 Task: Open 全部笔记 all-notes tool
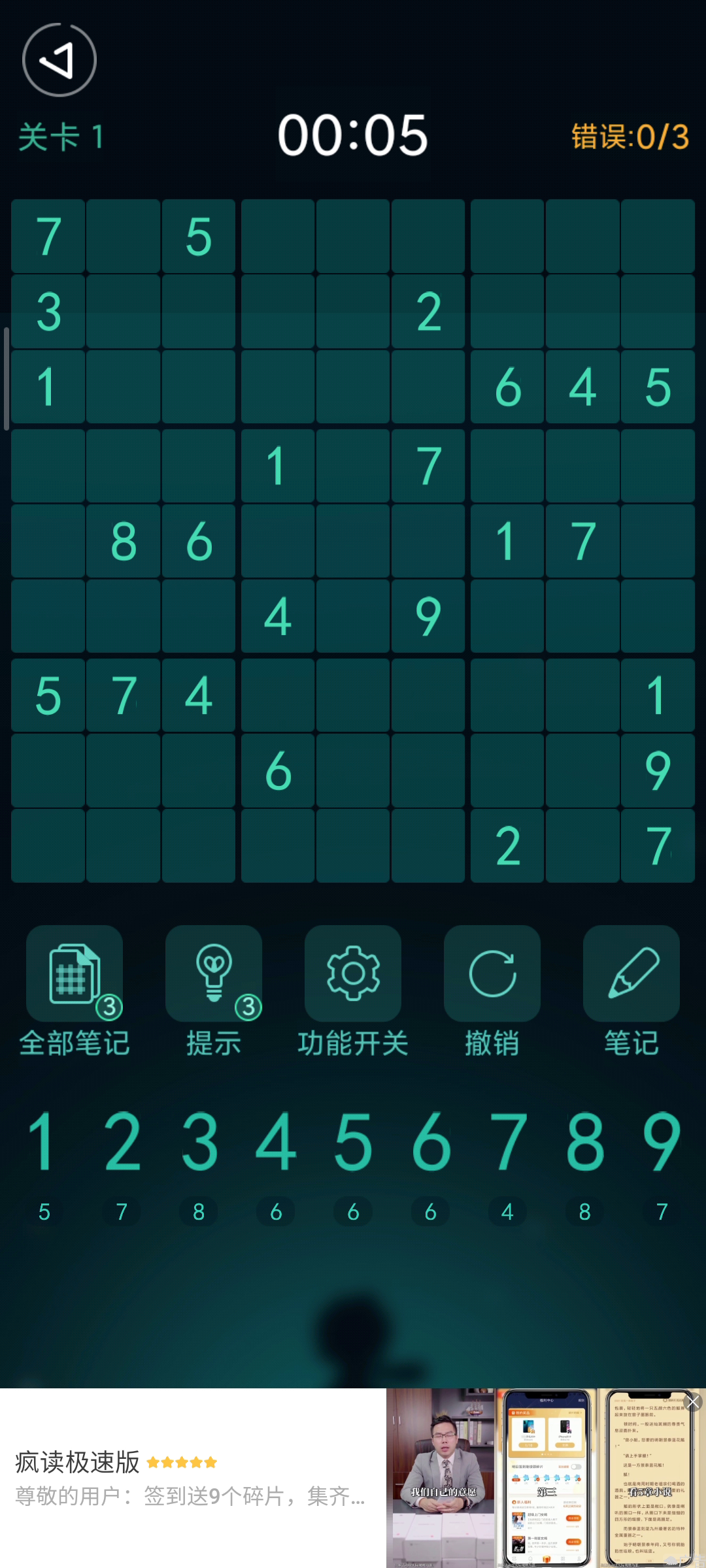point(75,973)
